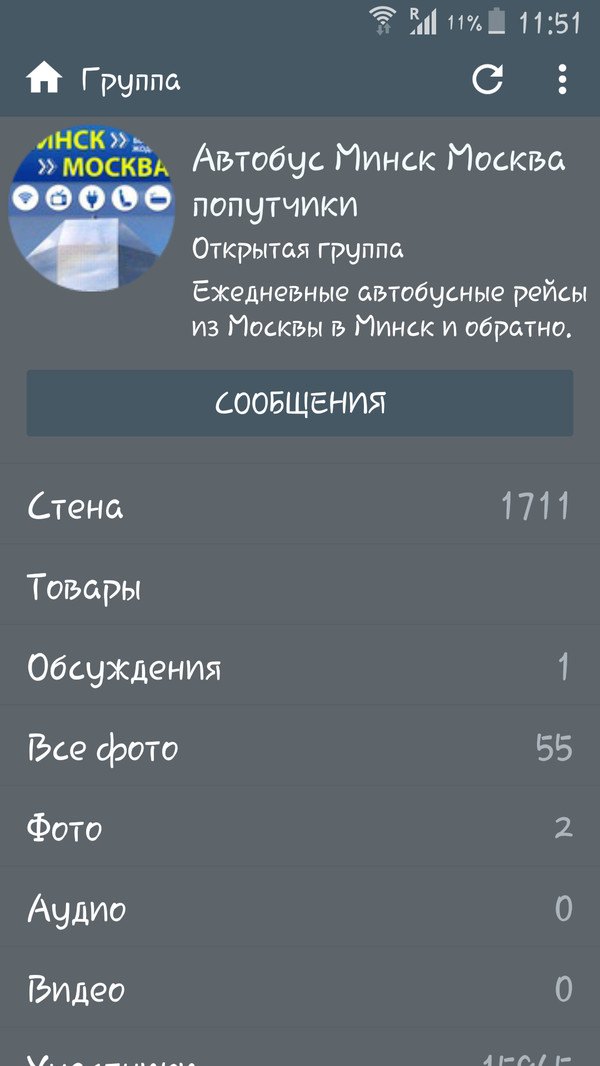View Обсуждения of the group
Viewport: 600px width, 1066px height.
point(300,668)
